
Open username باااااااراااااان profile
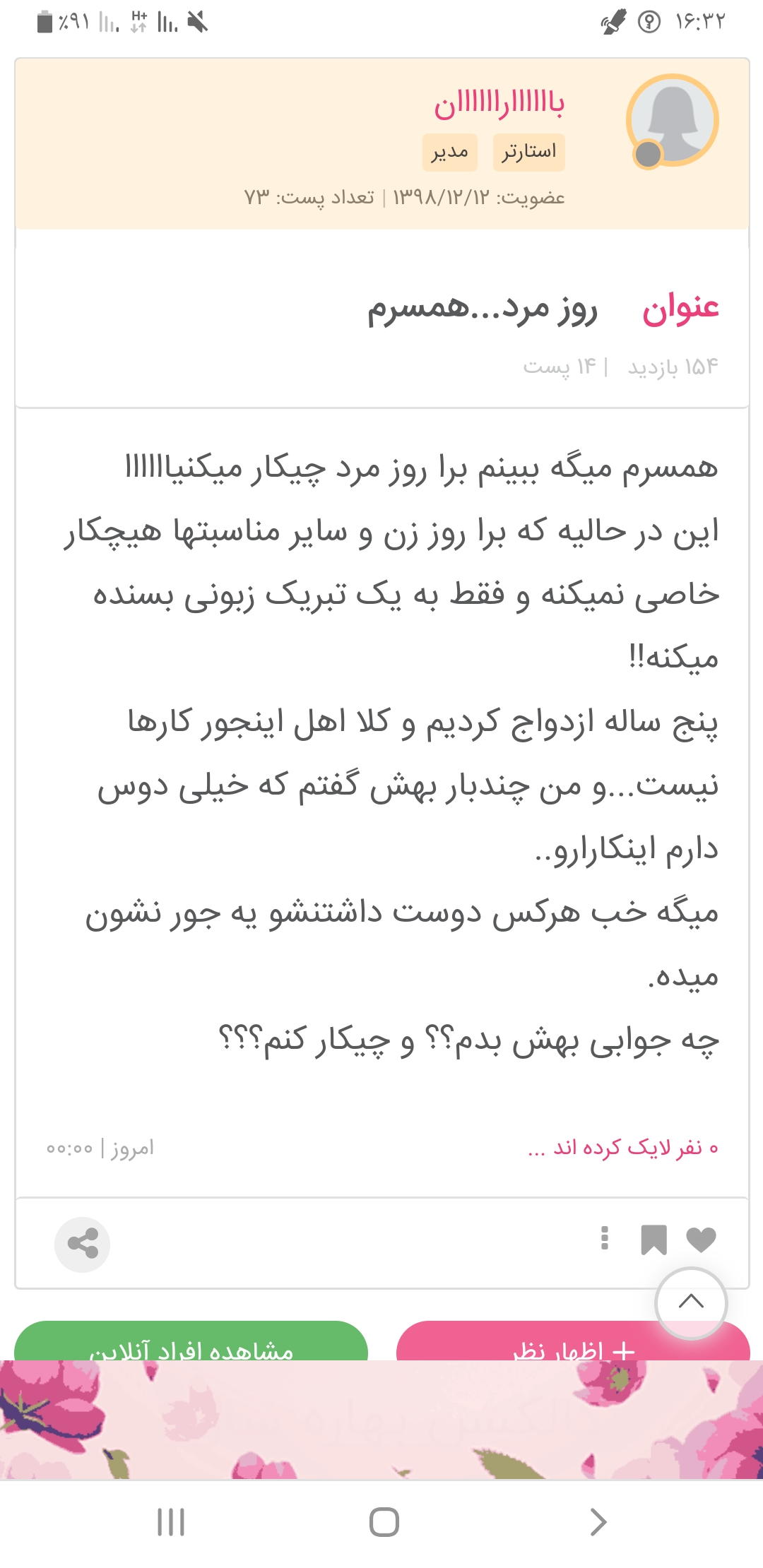(x=499, y=105)
